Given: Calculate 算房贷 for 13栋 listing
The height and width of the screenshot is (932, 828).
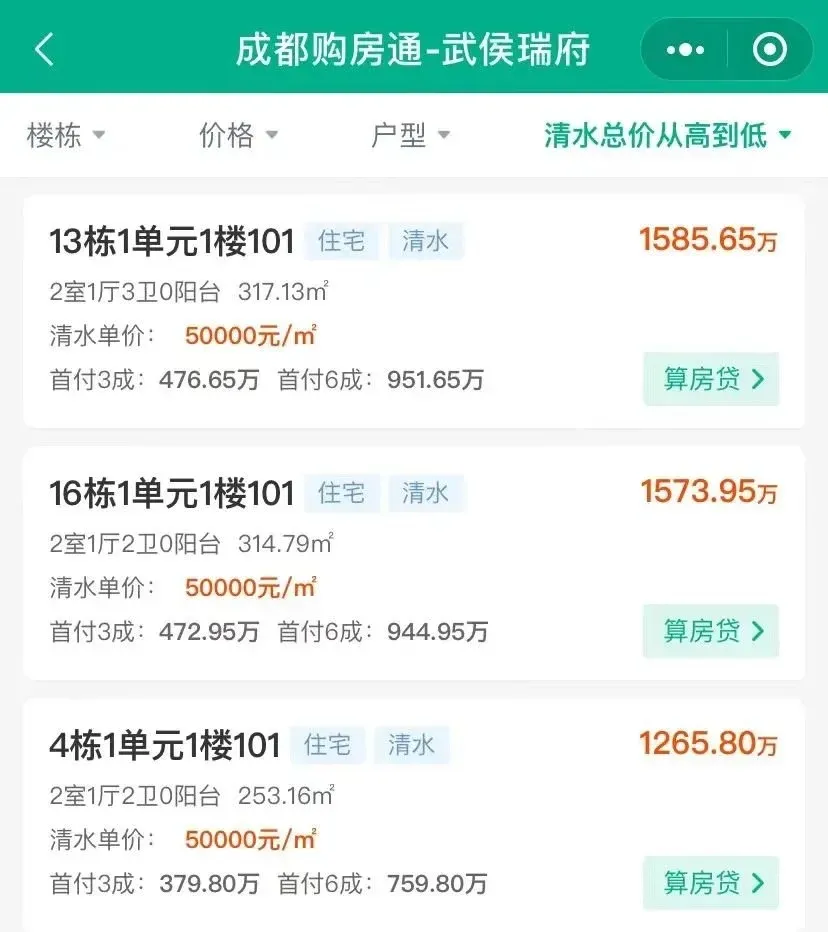Looking at the screenshot, I should [711, 379].
